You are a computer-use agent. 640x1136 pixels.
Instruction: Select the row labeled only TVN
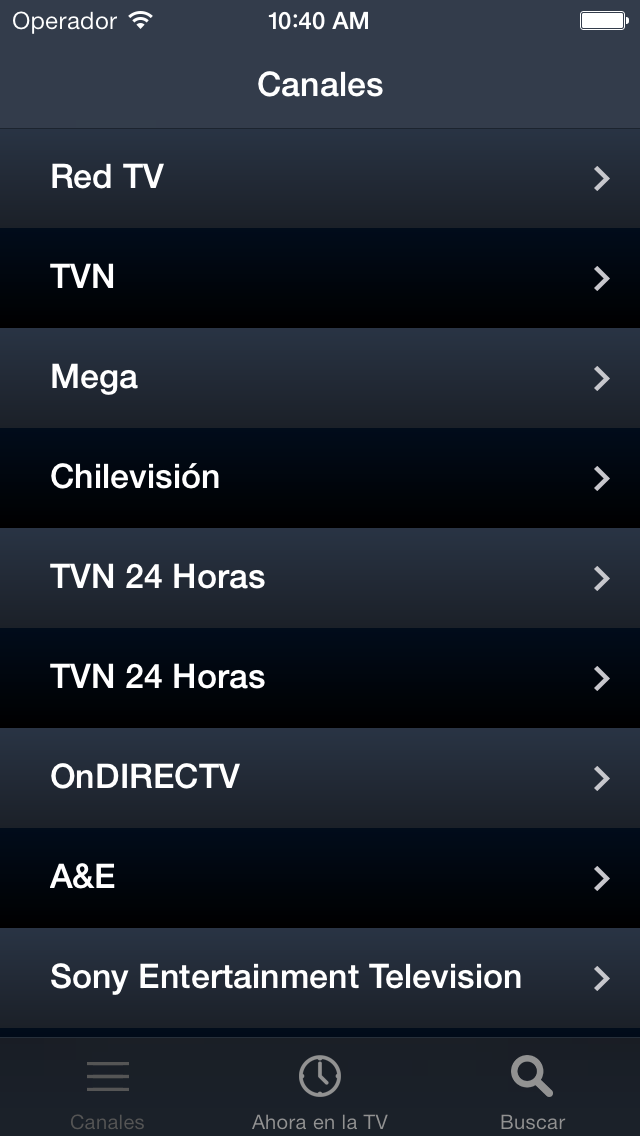pyautogui.click(x=320, y=278)
